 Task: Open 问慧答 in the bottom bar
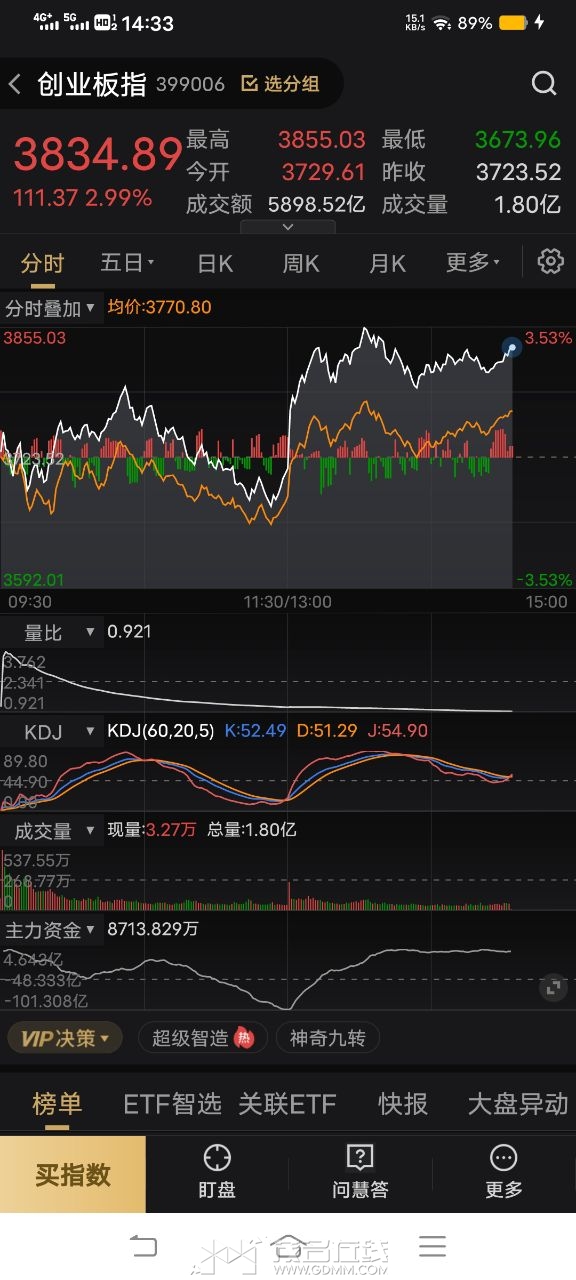[x=360, y=1173]
